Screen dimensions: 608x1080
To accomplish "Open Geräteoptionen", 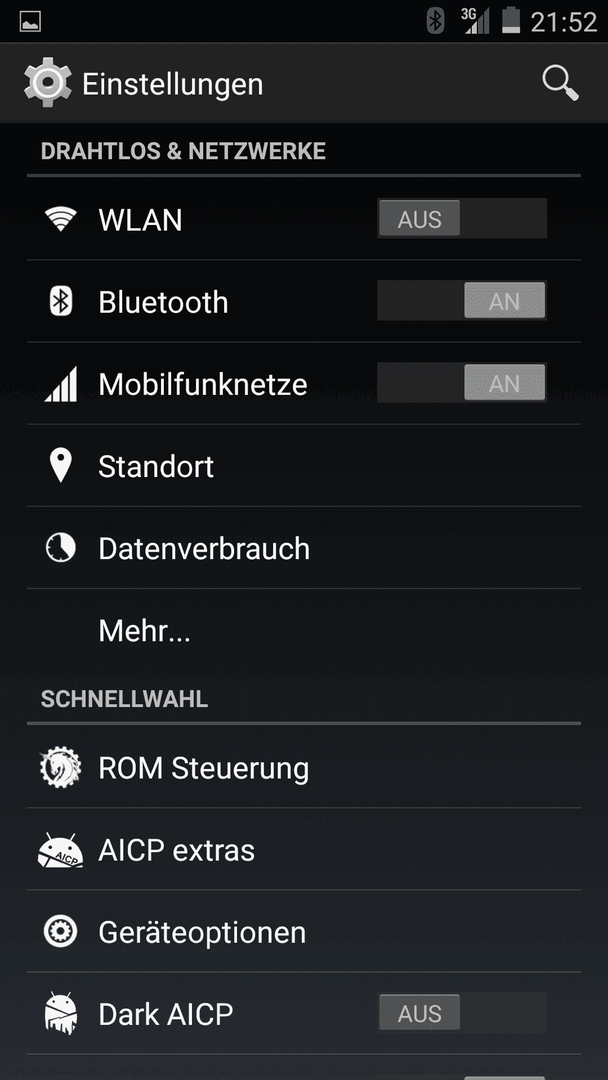I will (304, 931).
